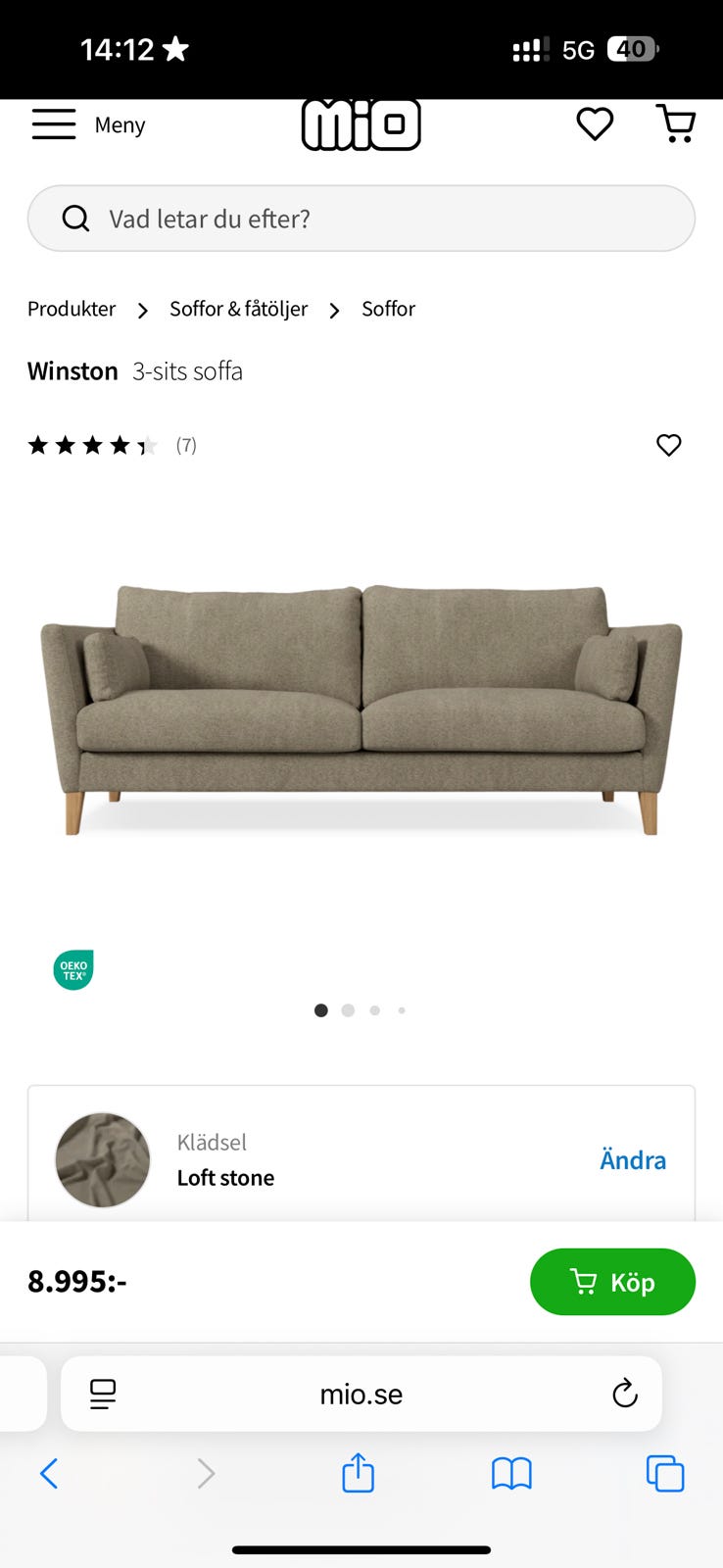Open Soffor & fåtöljer breadcrumb
This screenshot has width=723, height=1568.
238,309
